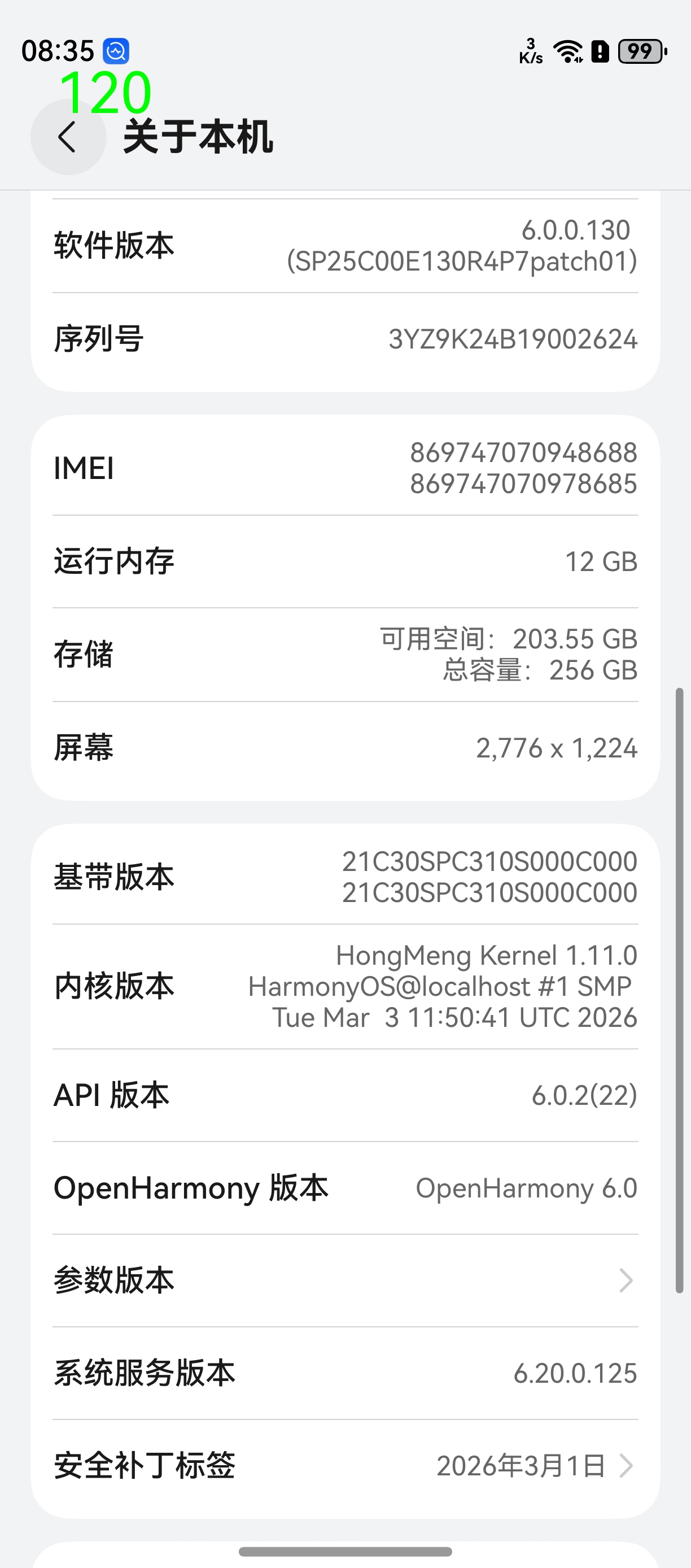
Task: Click the 序列号 row
Action: 345,339
